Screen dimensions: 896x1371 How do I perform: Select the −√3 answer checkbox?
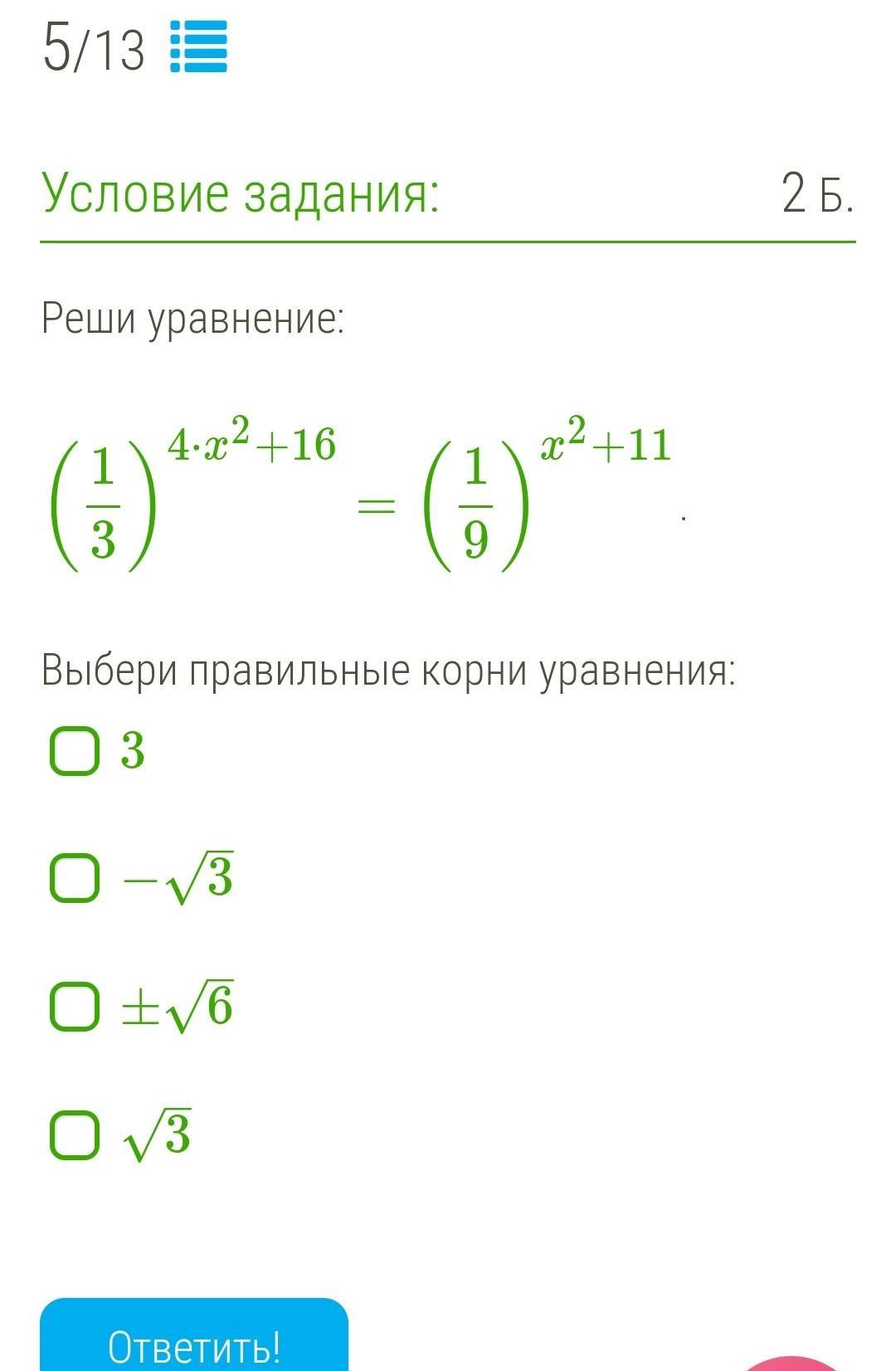(75, 878)
